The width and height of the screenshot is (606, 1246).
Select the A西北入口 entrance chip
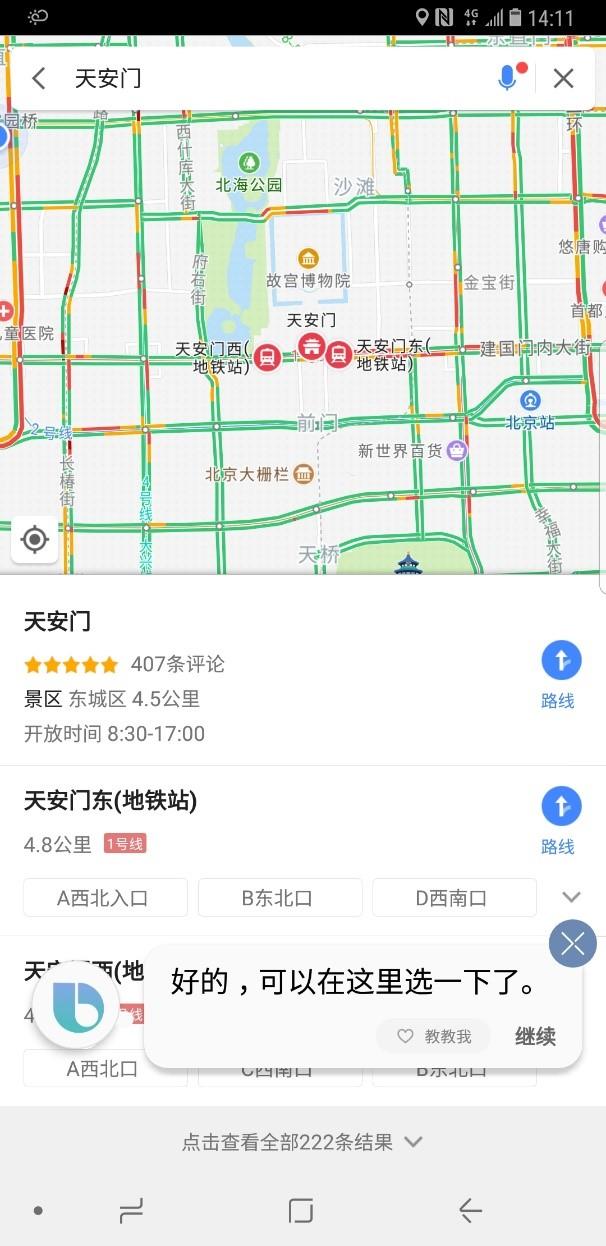105,897
